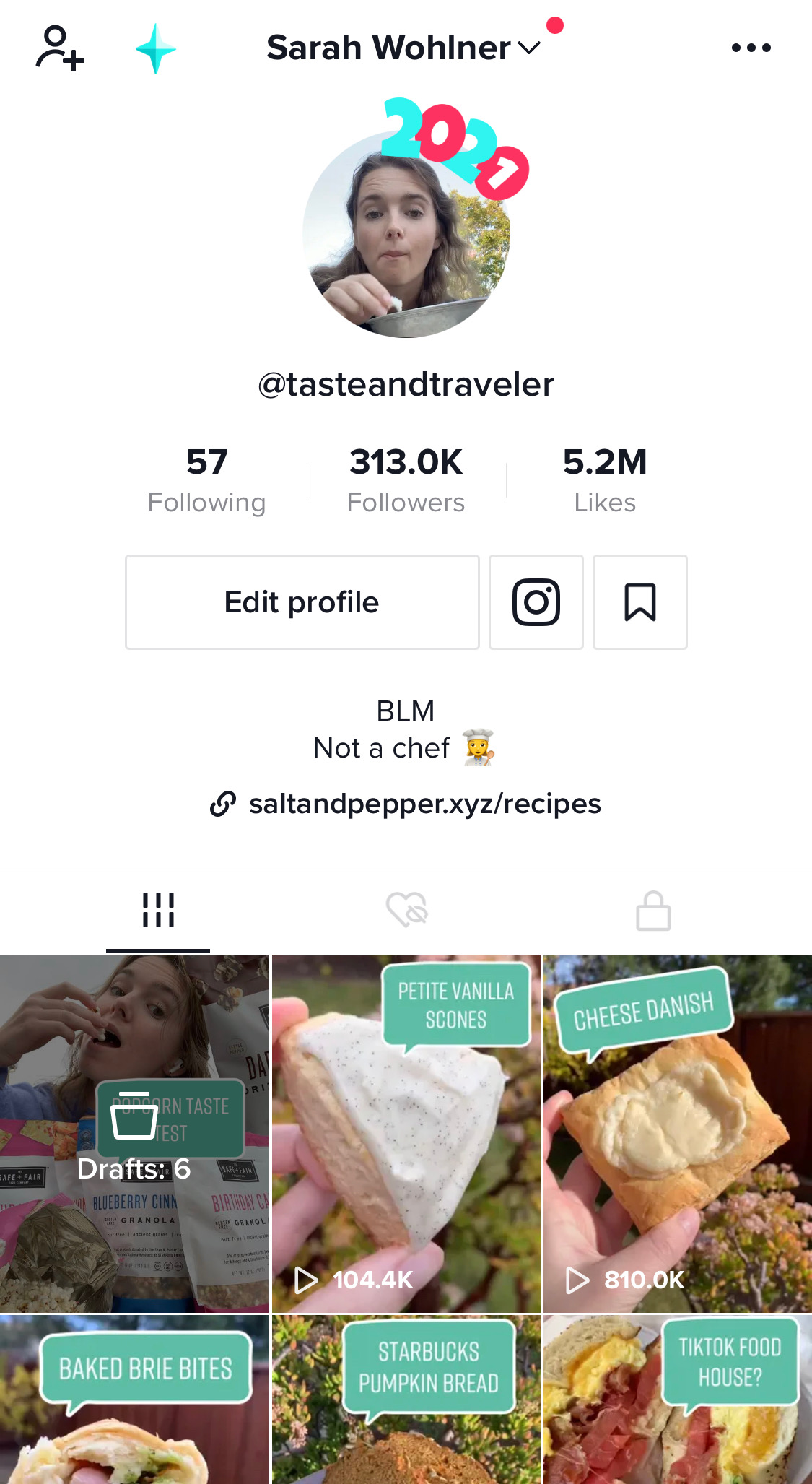Switch to the videos grid tab
This screenshot has width=812, height=1484.
[158, 911]
